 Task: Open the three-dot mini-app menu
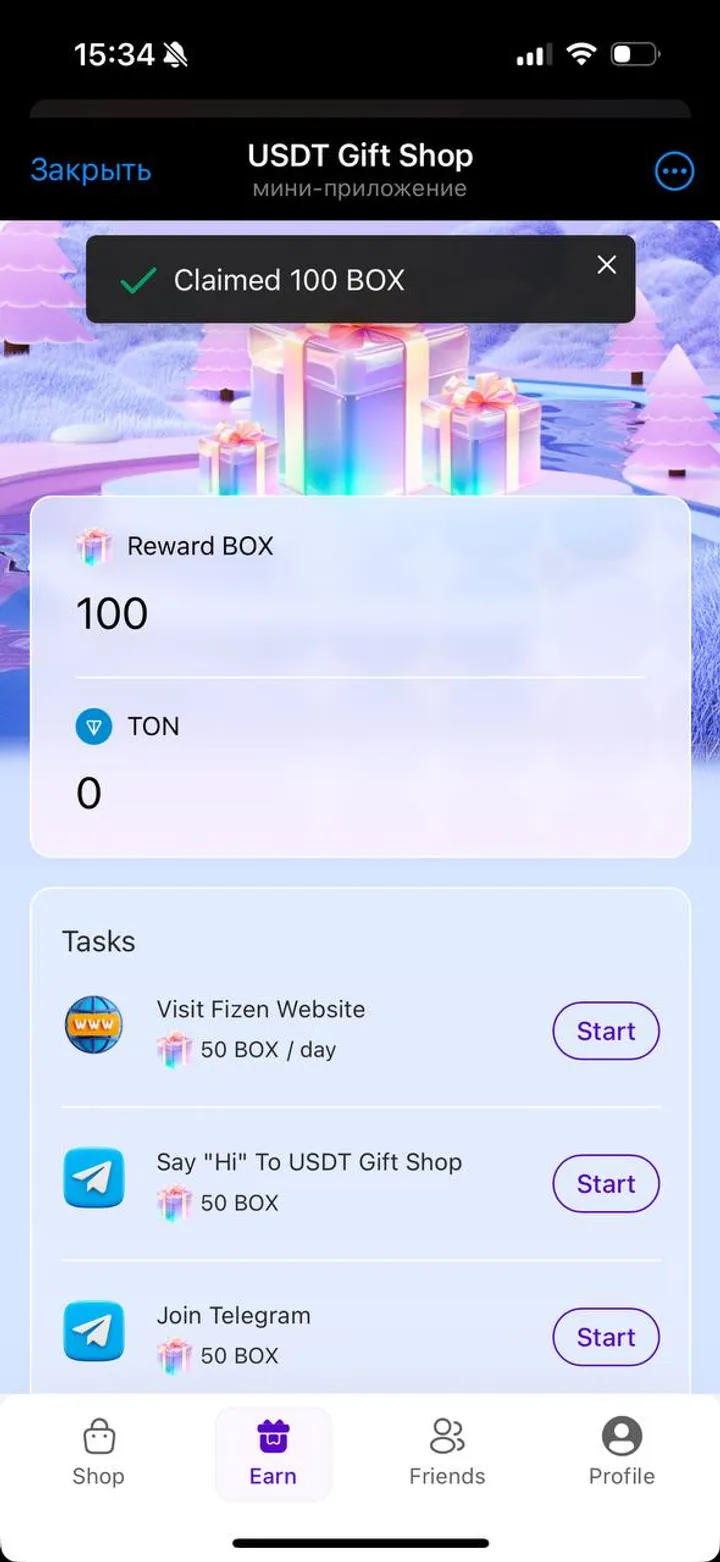pos(674,170)
